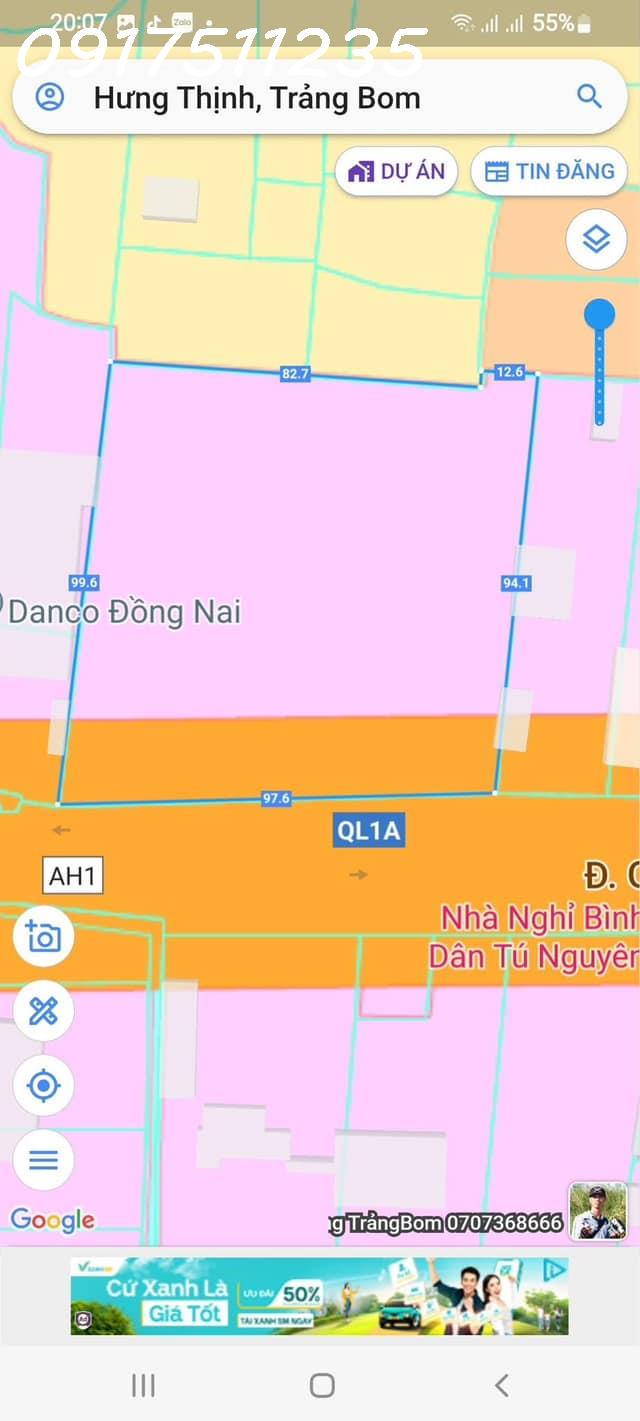This screenshot has width=640, height=1421.
Task: Open the hamburger menu button
Action: click(43, 1160)
